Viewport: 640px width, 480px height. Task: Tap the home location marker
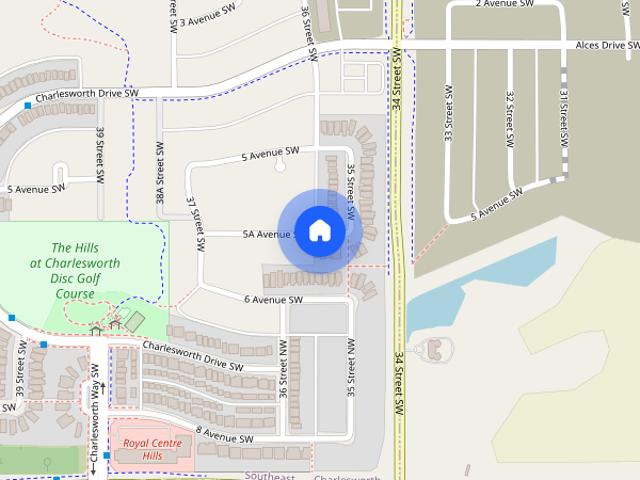coord(319,231)
